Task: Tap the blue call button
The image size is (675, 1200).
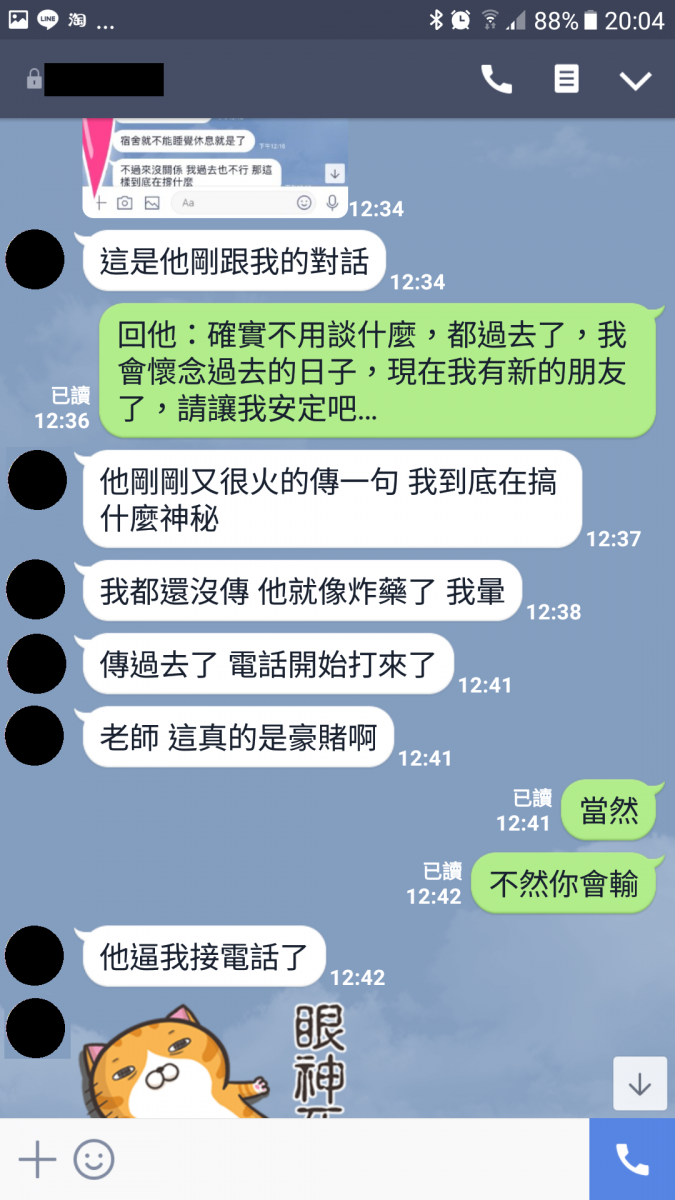Action: pyautogui.click(x=632, y=1159)
